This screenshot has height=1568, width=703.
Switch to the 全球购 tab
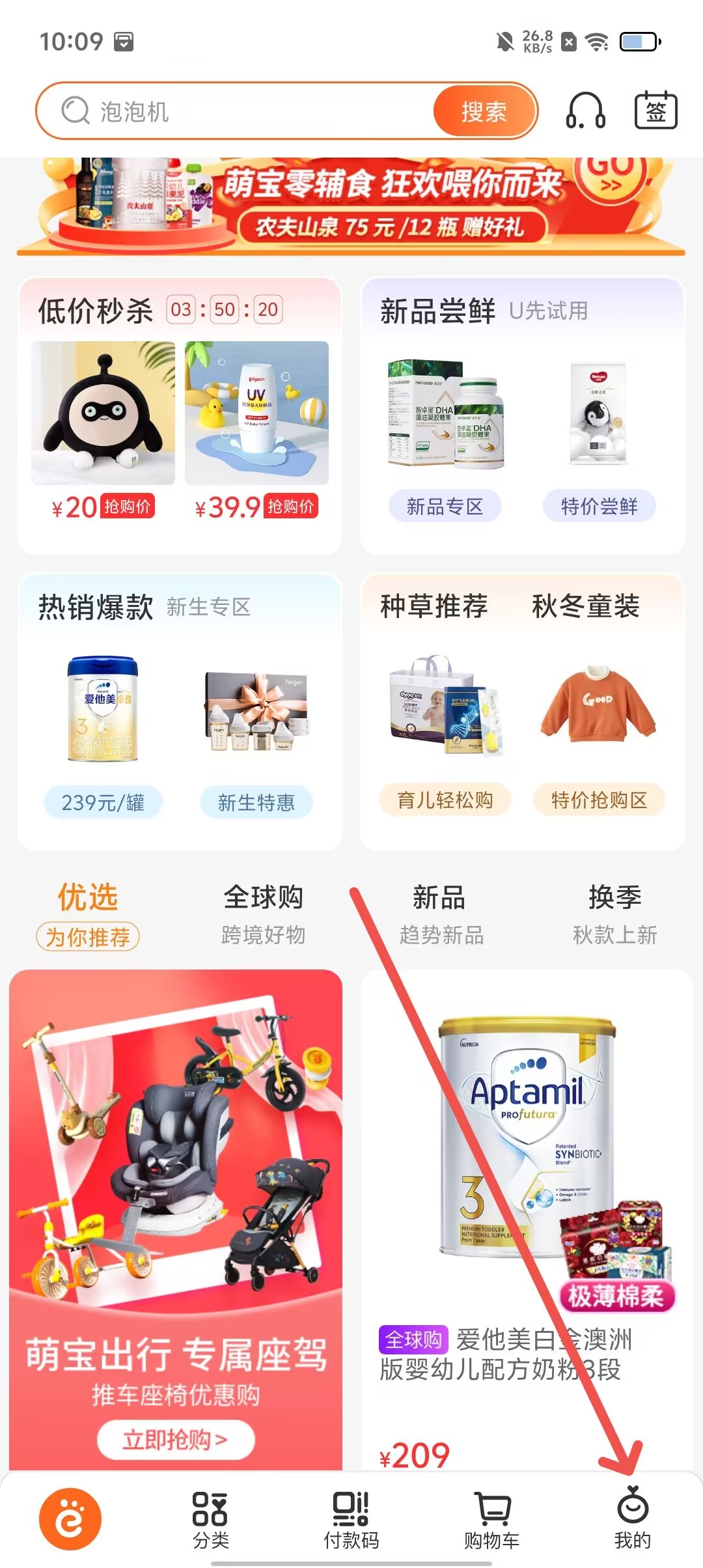click(264, 913)
